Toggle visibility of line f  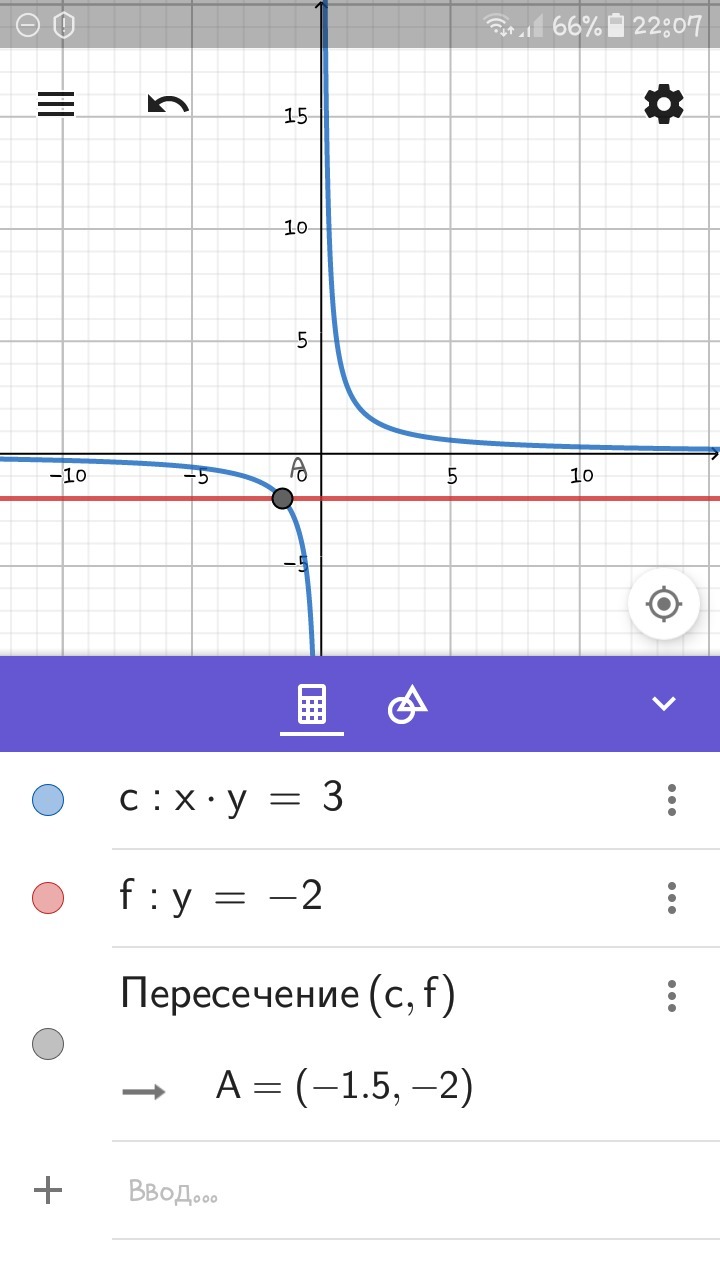(48, 898)
